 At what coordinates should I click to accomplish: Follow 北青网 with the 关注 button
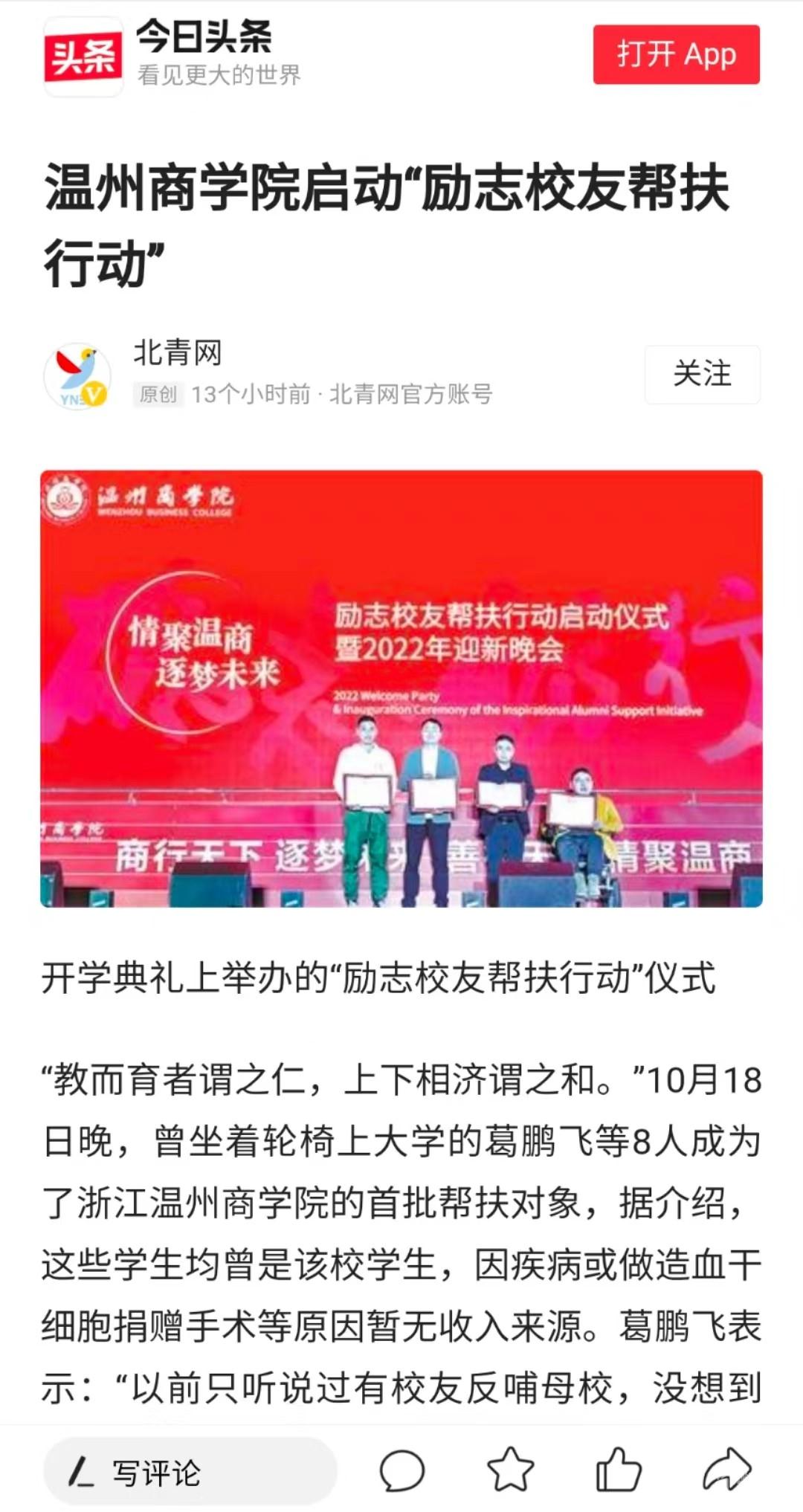coord(702,374)
